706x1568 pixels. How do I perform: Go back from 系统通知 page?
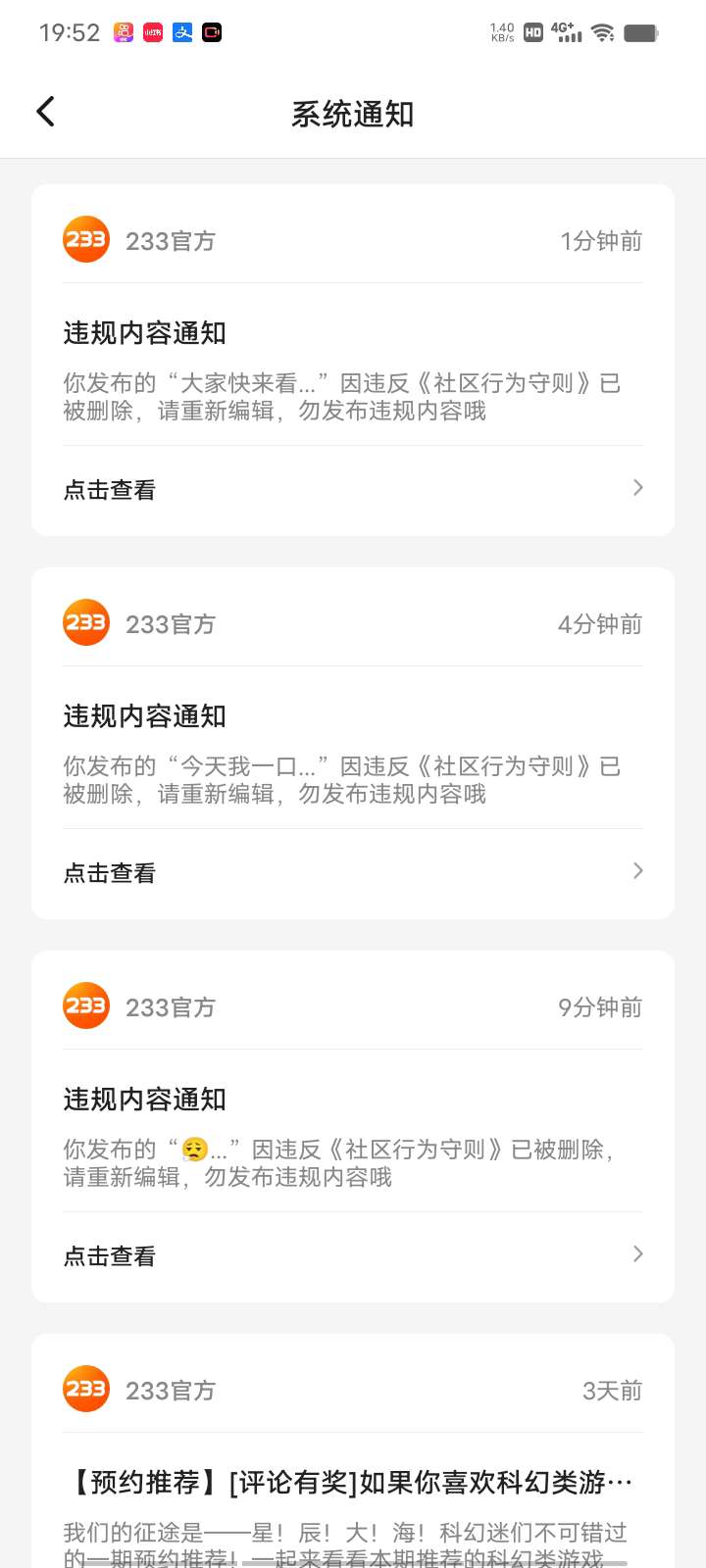pyautogui.click(x=46, y=112)
